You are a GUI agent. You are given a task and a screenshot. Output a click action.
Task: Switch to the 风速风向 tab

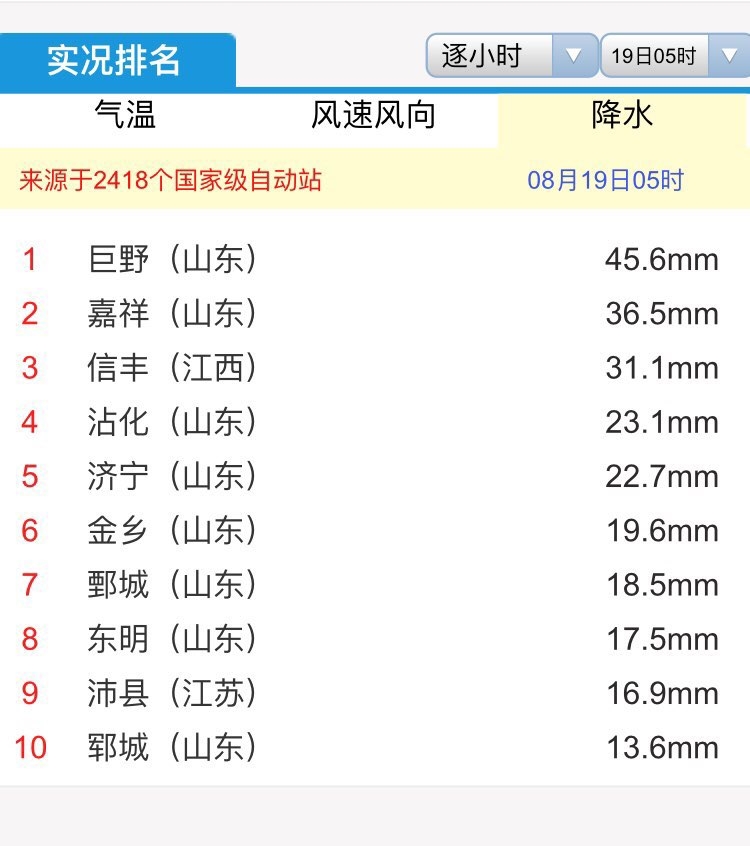tap(373, 115)
